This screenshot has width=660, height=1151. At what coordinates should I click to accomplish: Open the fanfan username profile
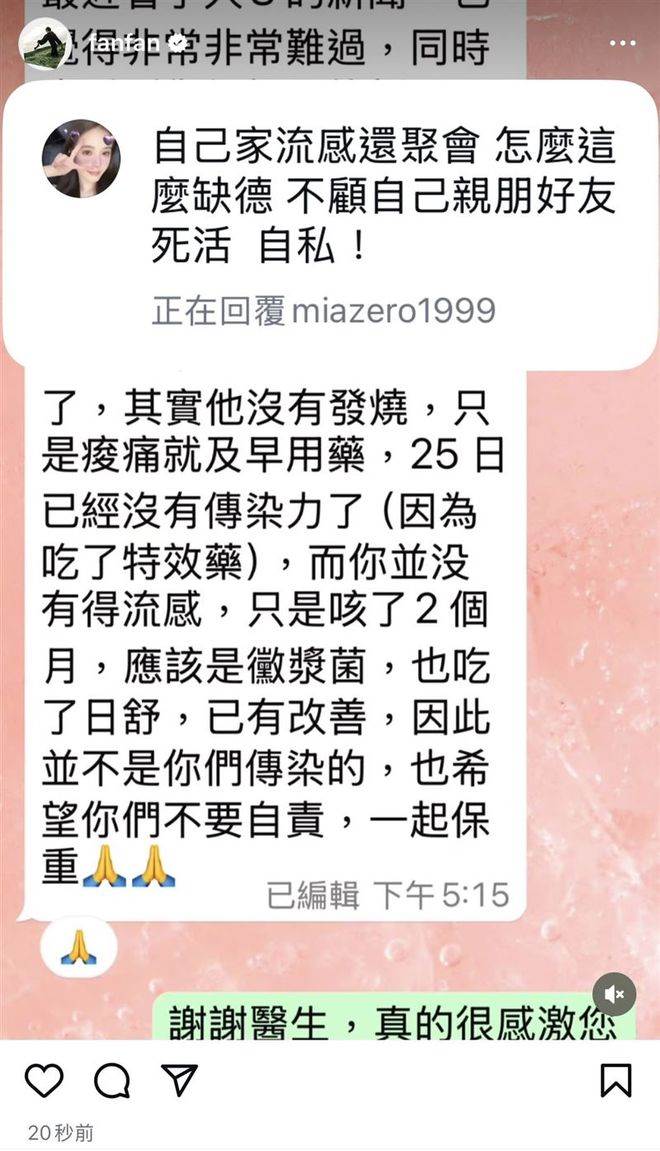(125, 43)
